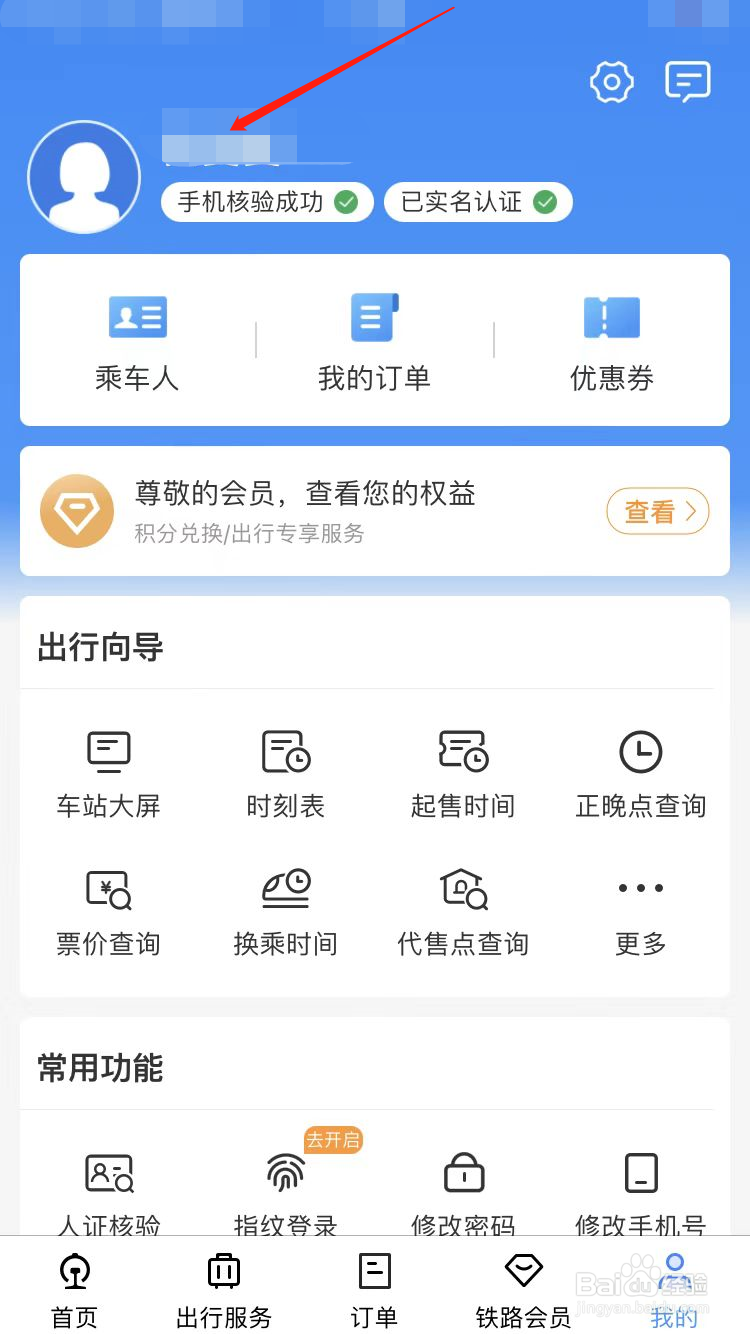This screenshot has width=750, height=1334.
Task: Switch to the 出行服务 tab
Action: point(224,1290)
